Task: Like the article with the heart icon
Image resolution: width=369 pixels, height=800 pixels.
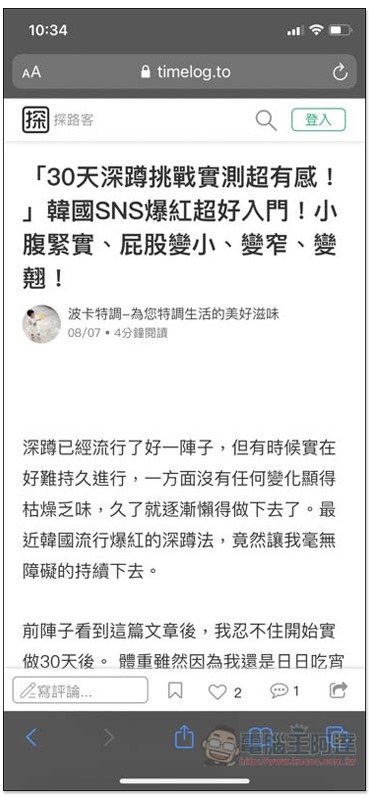Action: (217, 692)
